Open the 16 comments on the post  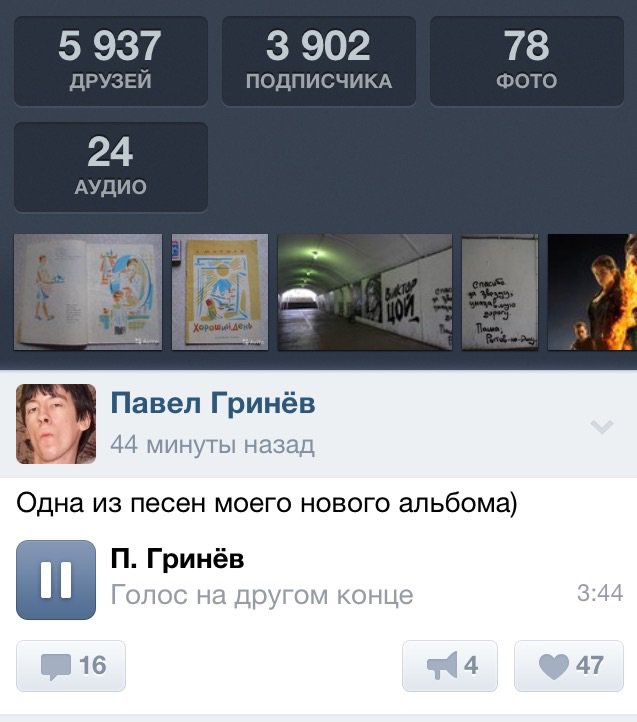[72, 666]
